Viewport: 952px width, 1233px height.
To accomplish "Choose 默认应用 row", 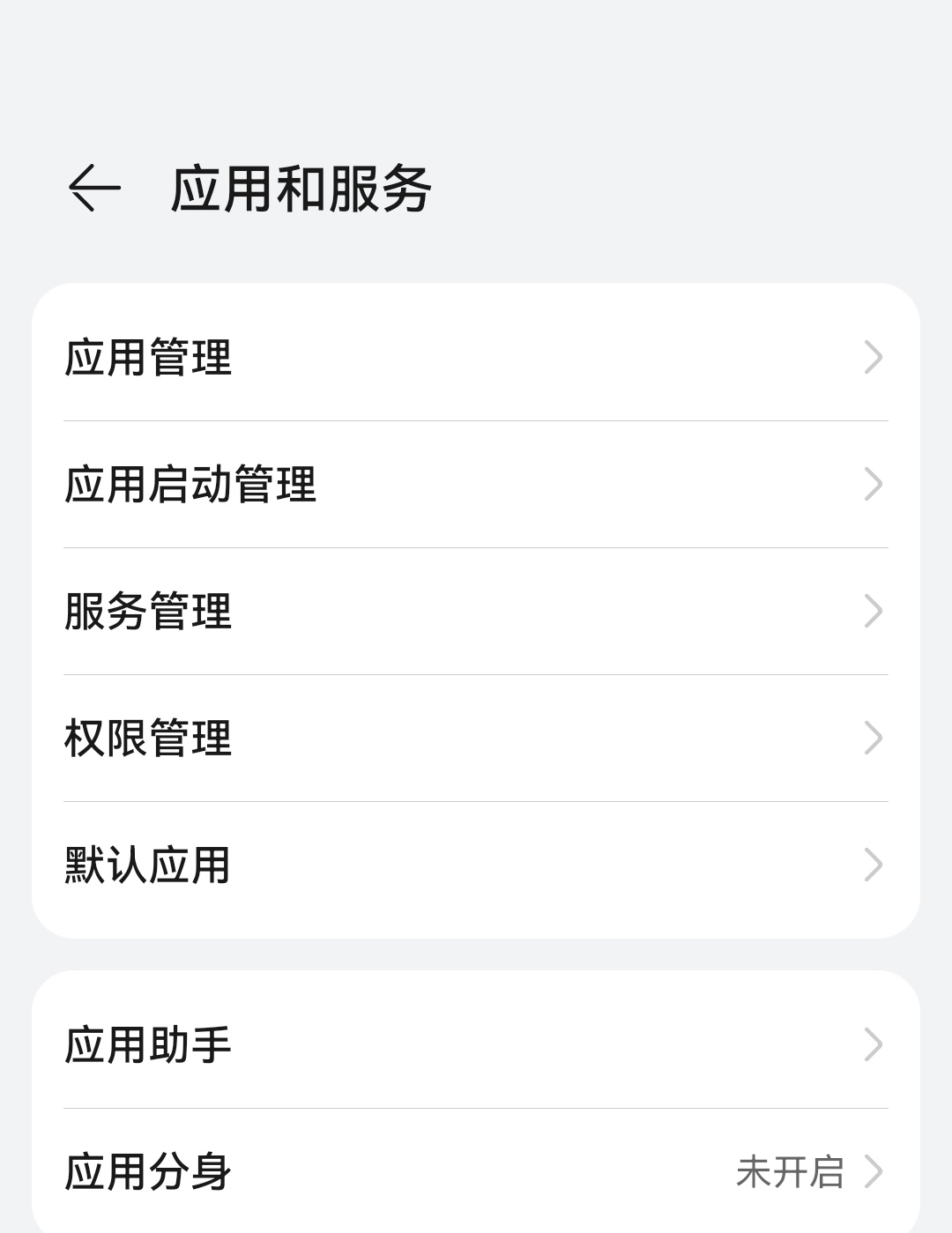I will (476, 865).
